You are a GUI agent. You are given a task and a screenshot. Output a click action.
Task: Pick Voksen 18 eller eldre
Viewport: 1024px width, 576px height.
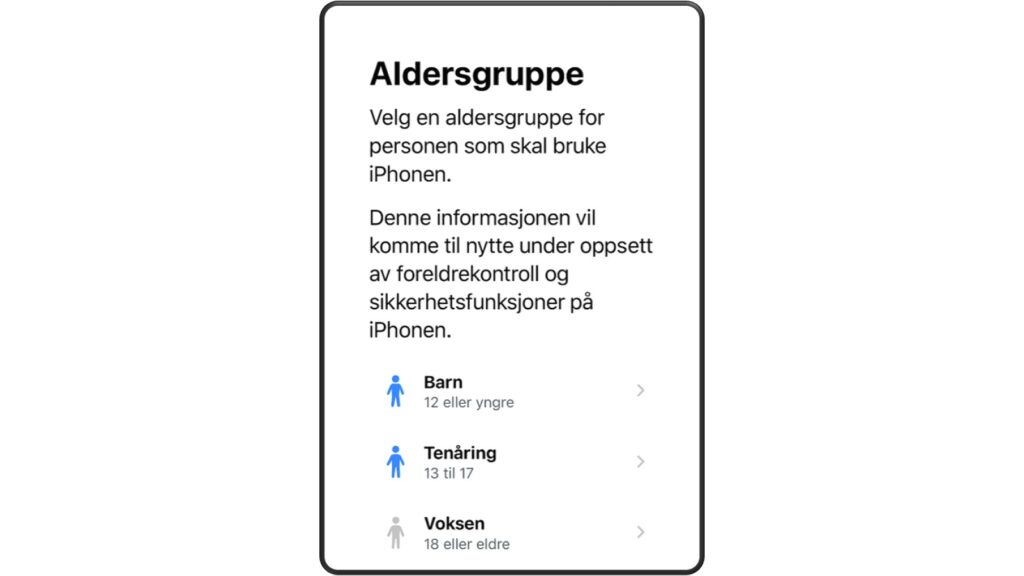point(511,533)
